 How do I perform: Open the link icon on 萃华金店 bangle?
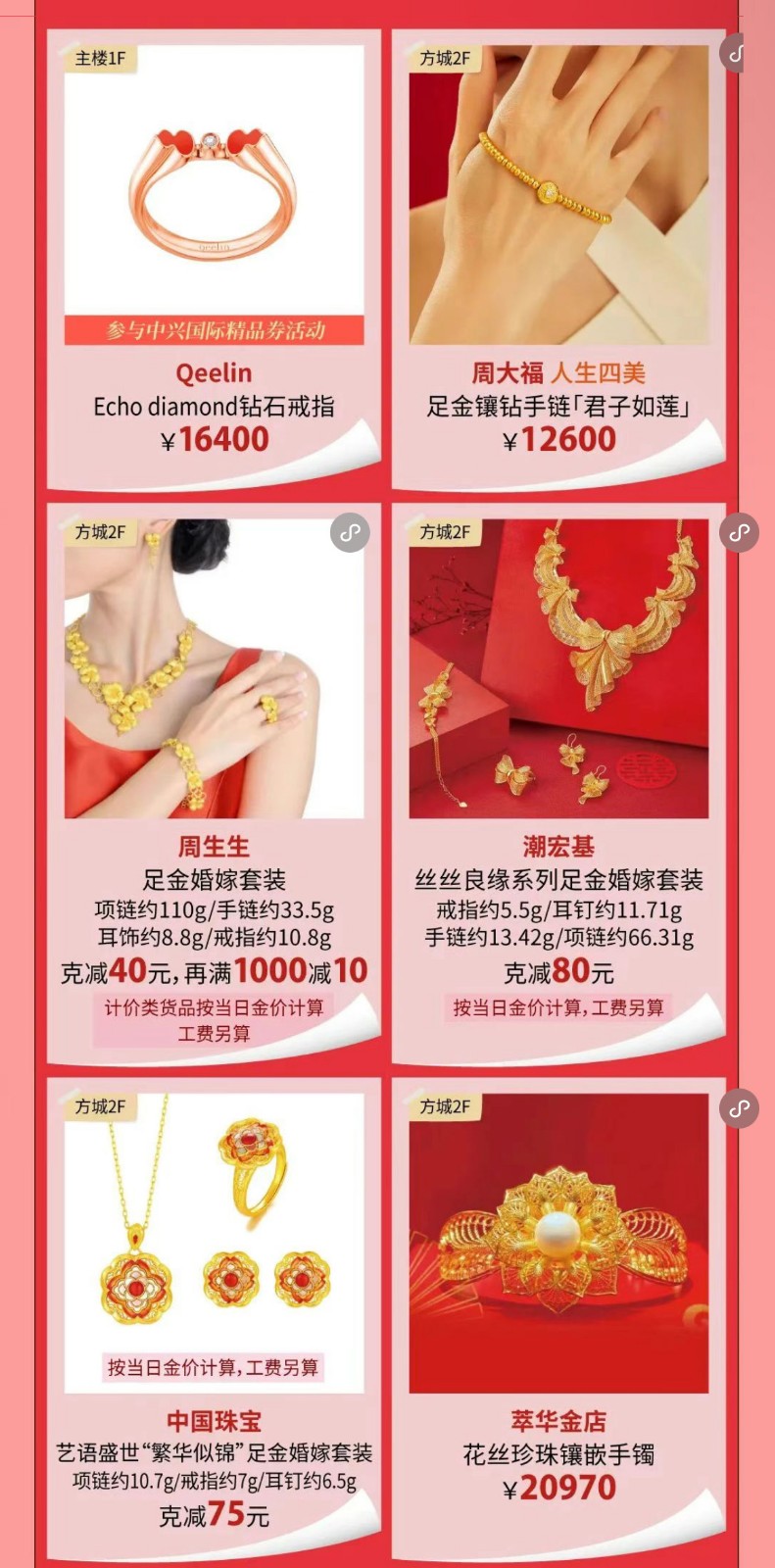coord(739,1108)
